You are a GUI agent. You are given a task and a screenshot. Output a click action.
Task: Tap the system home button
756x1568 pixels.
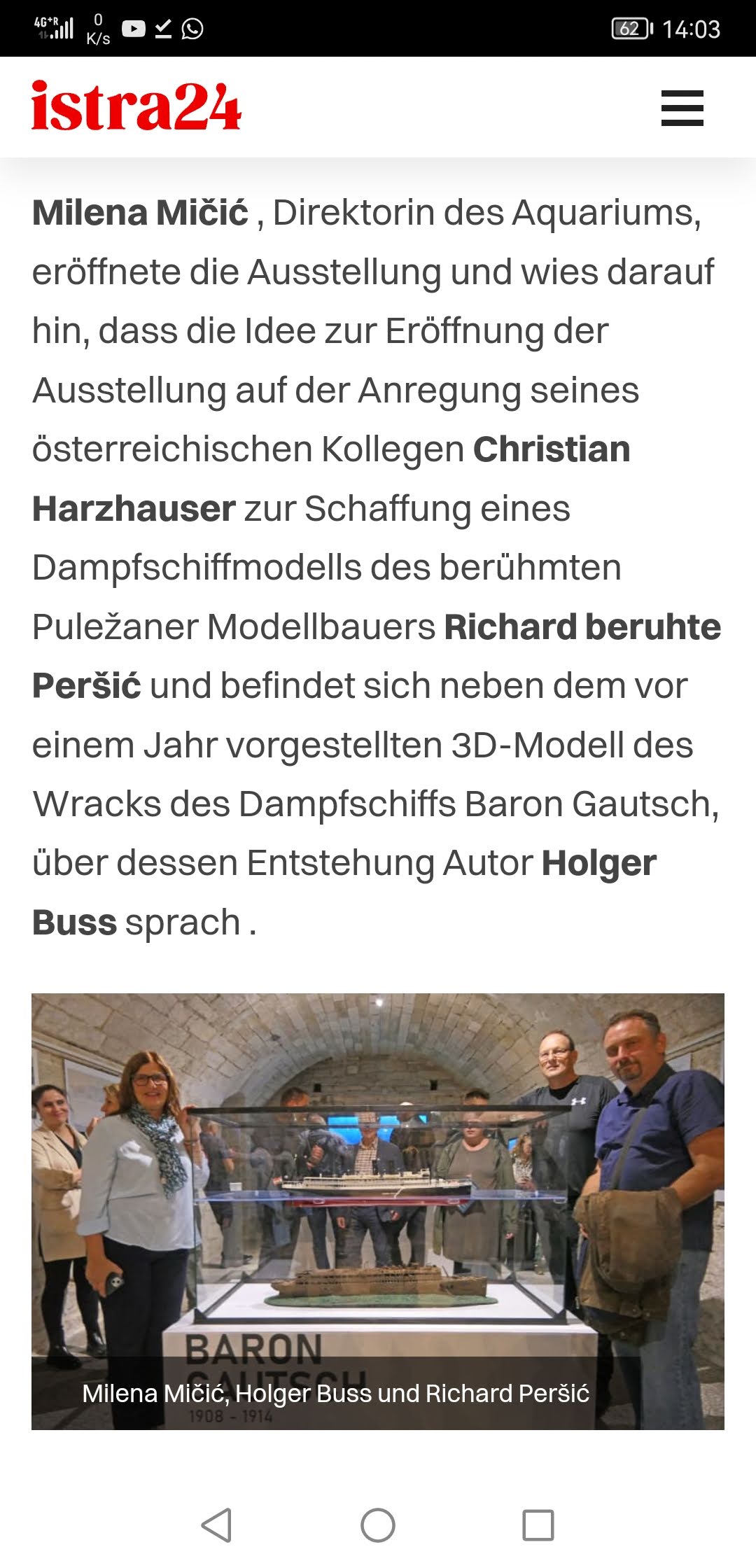point(378,1525)
